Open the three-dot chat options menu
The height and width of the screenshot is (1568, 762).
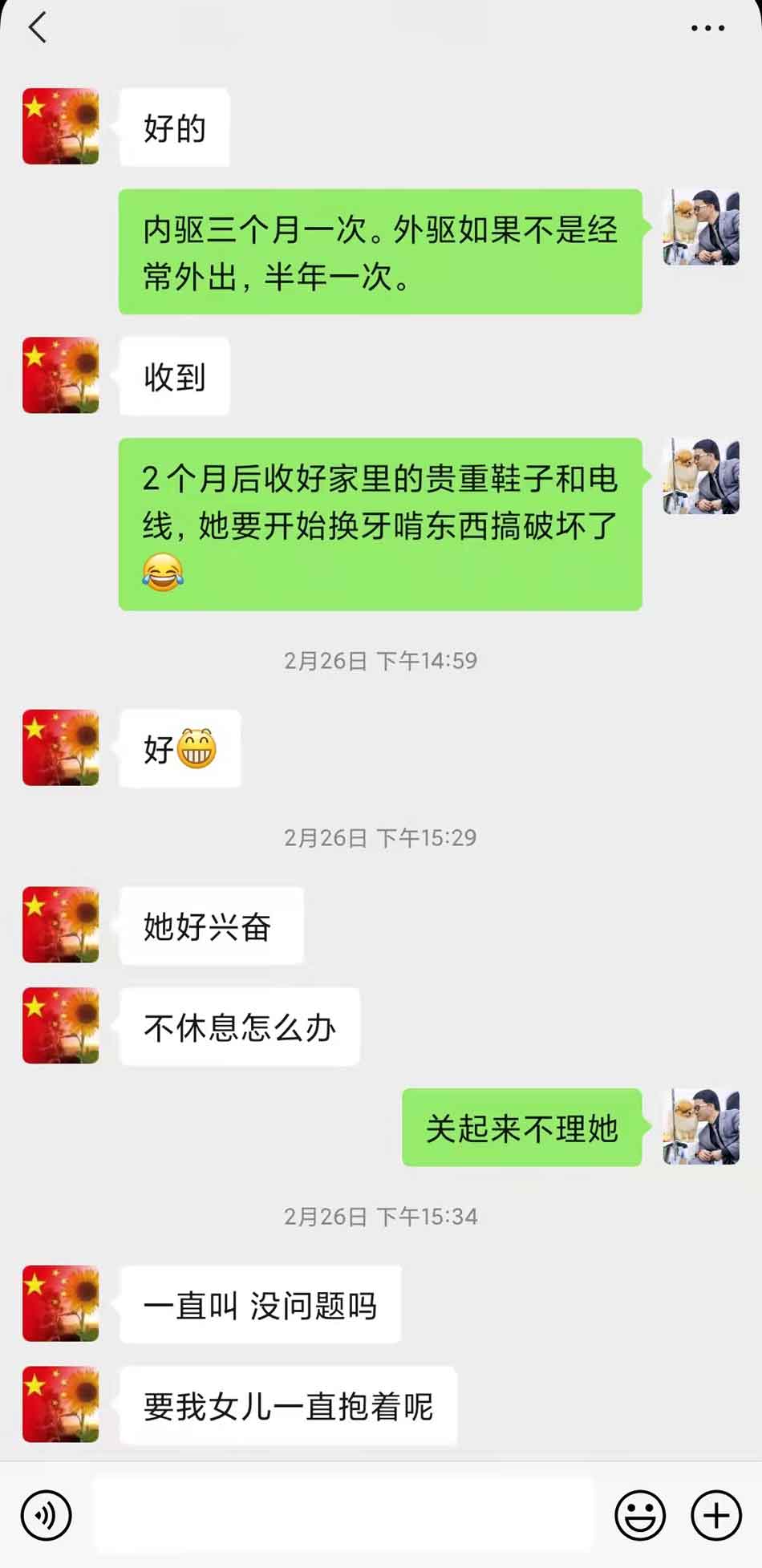pyautogui.click(x=707, y=28)
